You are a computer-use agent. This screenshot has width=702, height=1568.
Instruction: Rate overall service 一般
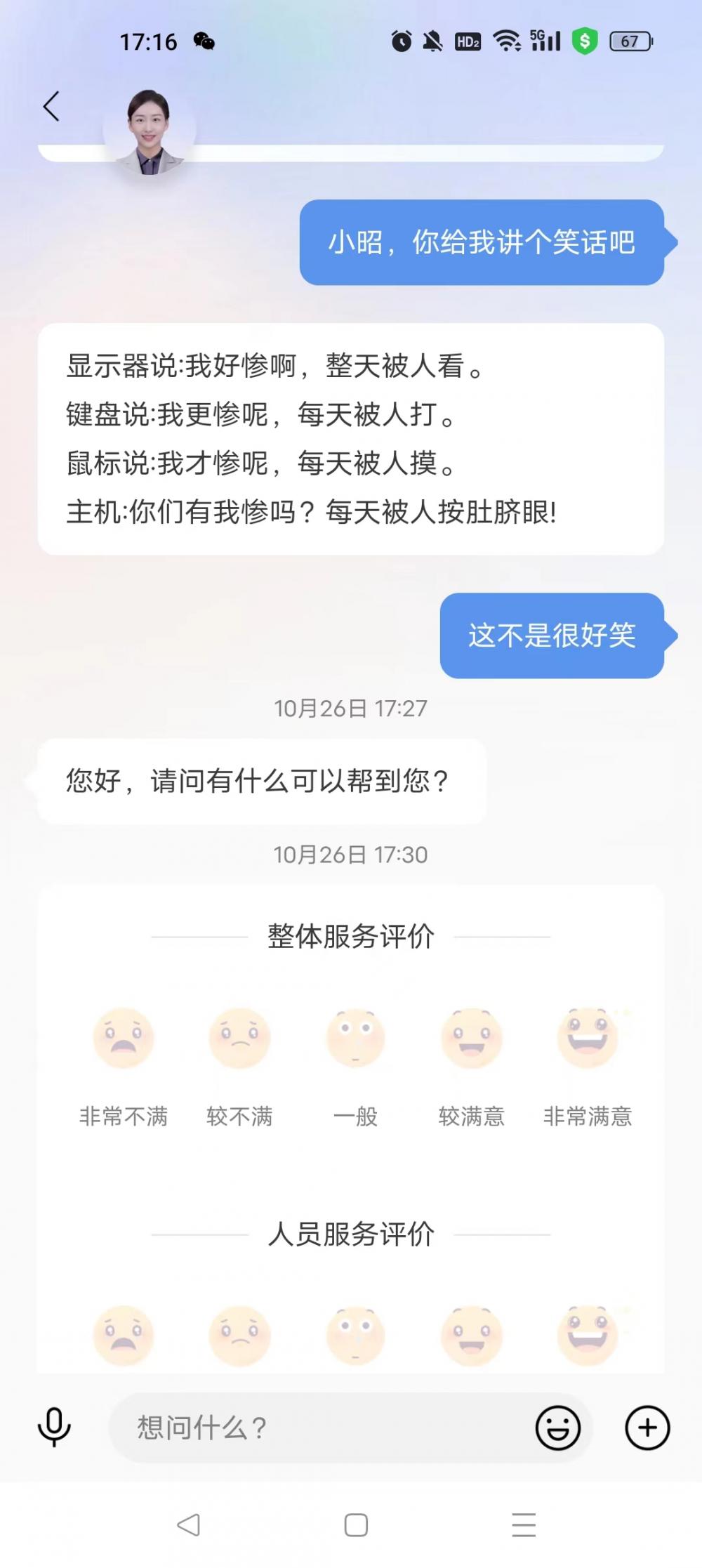[x=355, y=1039]
